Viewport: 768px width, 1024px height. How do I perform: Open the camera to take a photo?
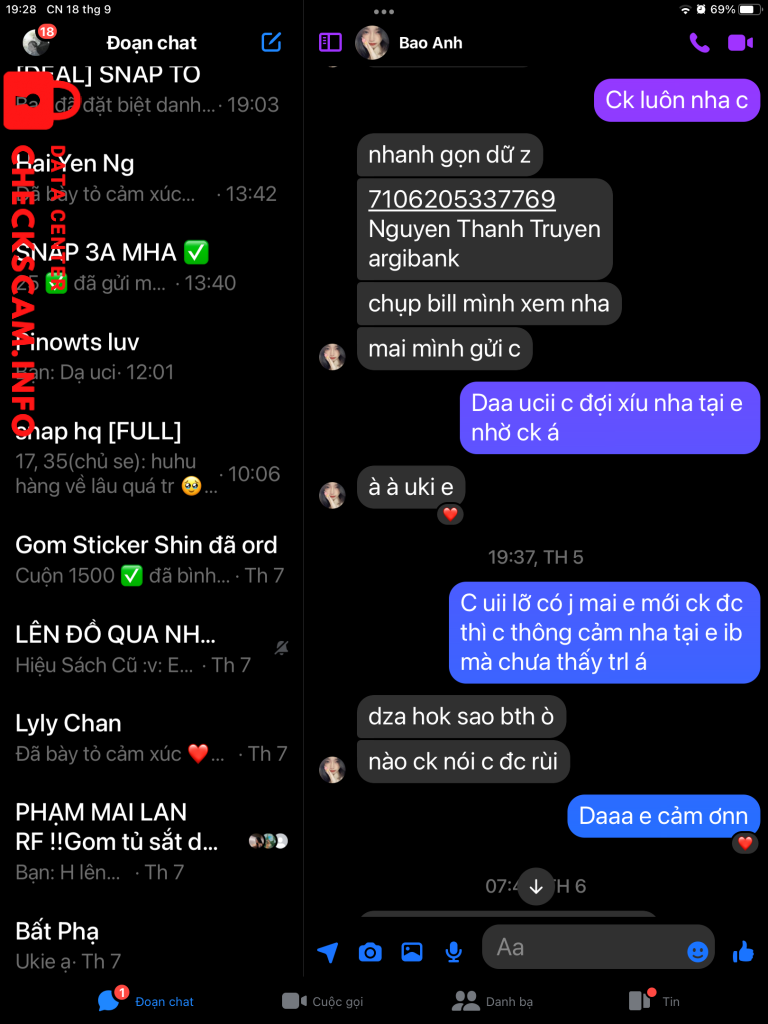tap(370, 952)
